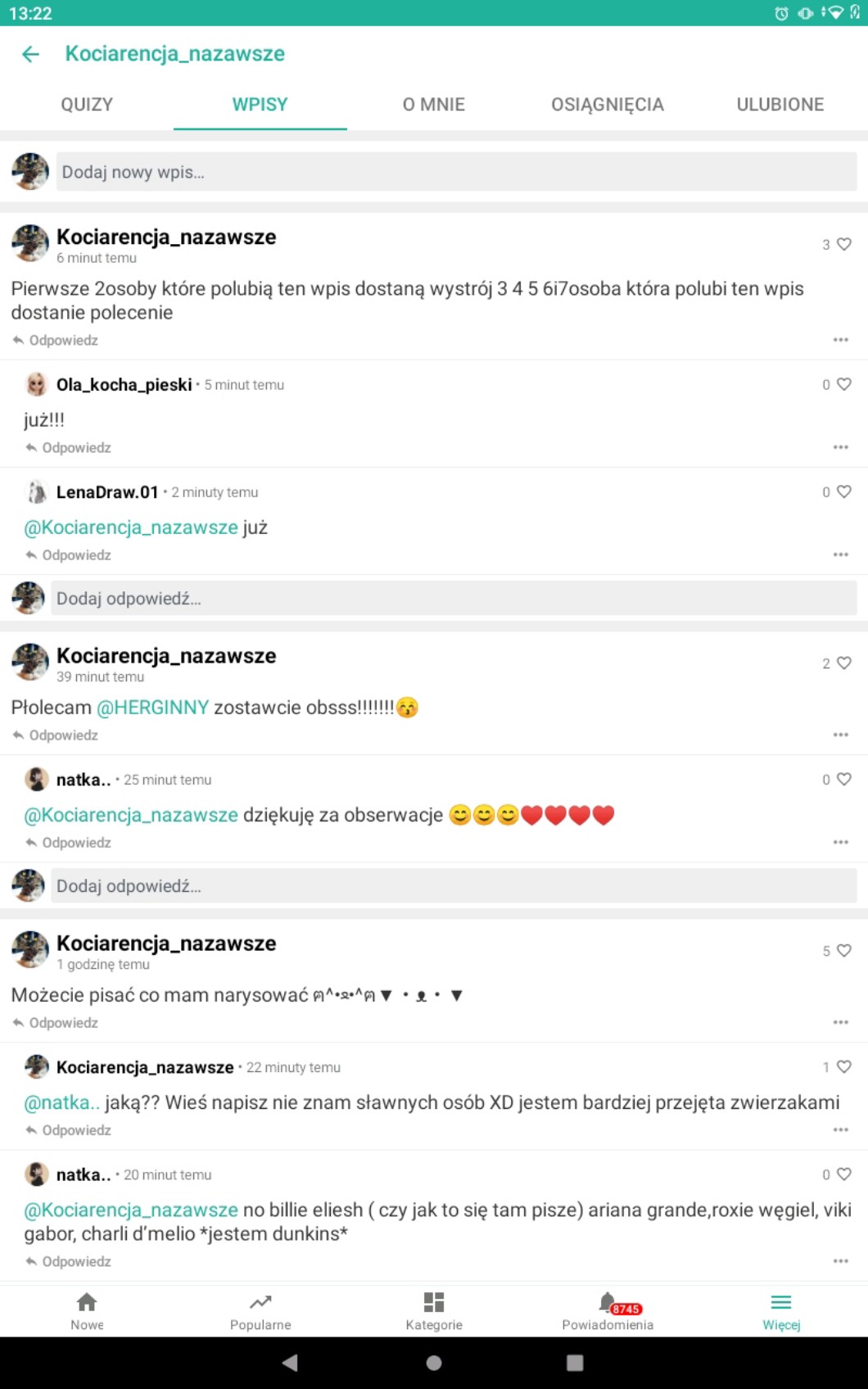Tap the 'Dodaj nowy wpis' field

[x=455, y=172]
